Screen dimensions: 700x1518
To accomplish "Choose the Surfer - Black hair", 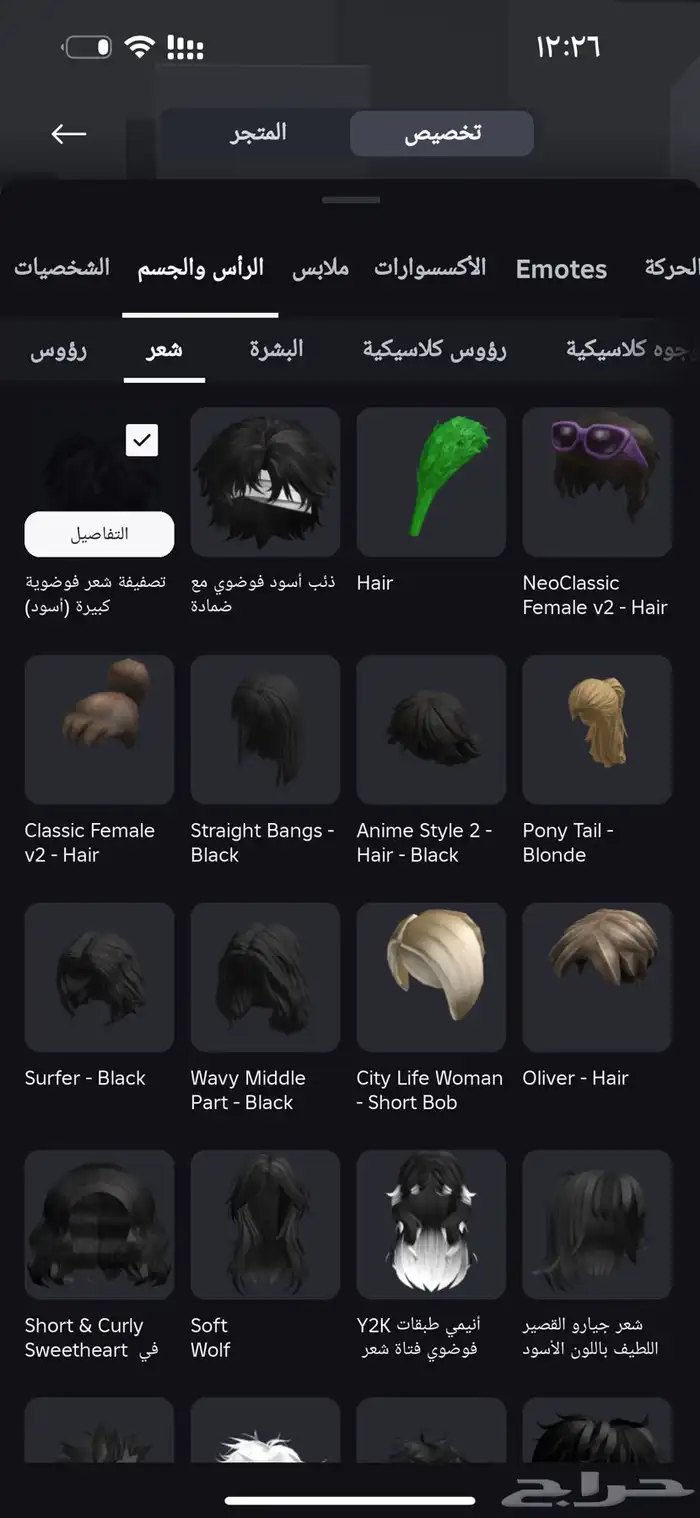I will pos(99,977).
